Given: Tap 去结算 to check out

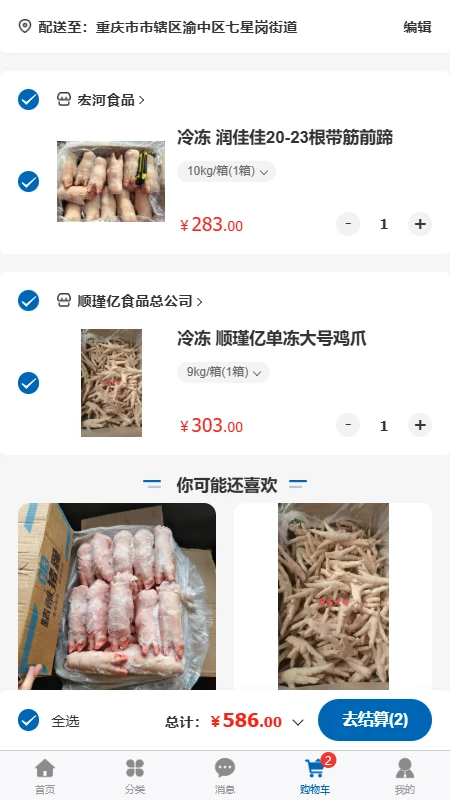Looking at the screenshot, I should point(374,720).
